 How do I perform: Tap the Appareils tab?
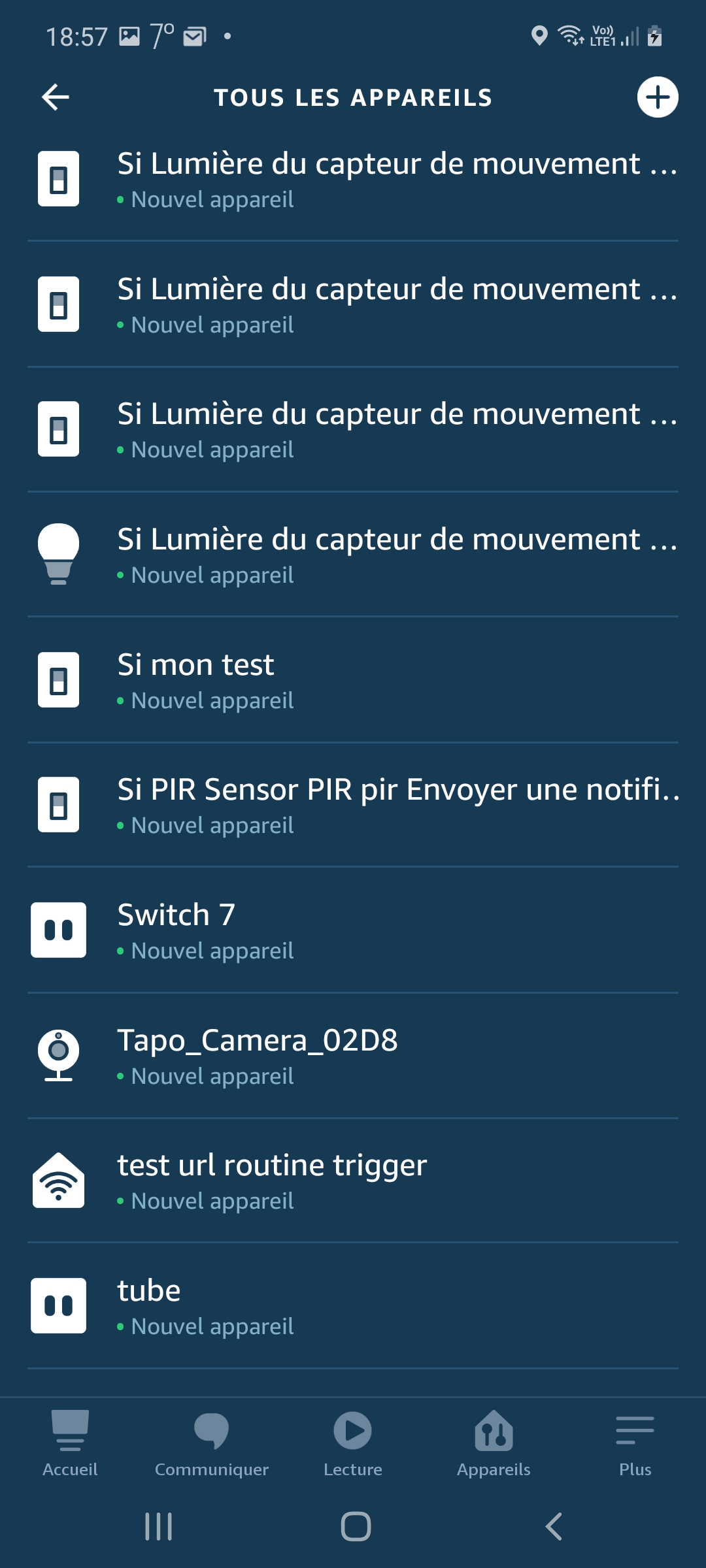(494, 1444)
